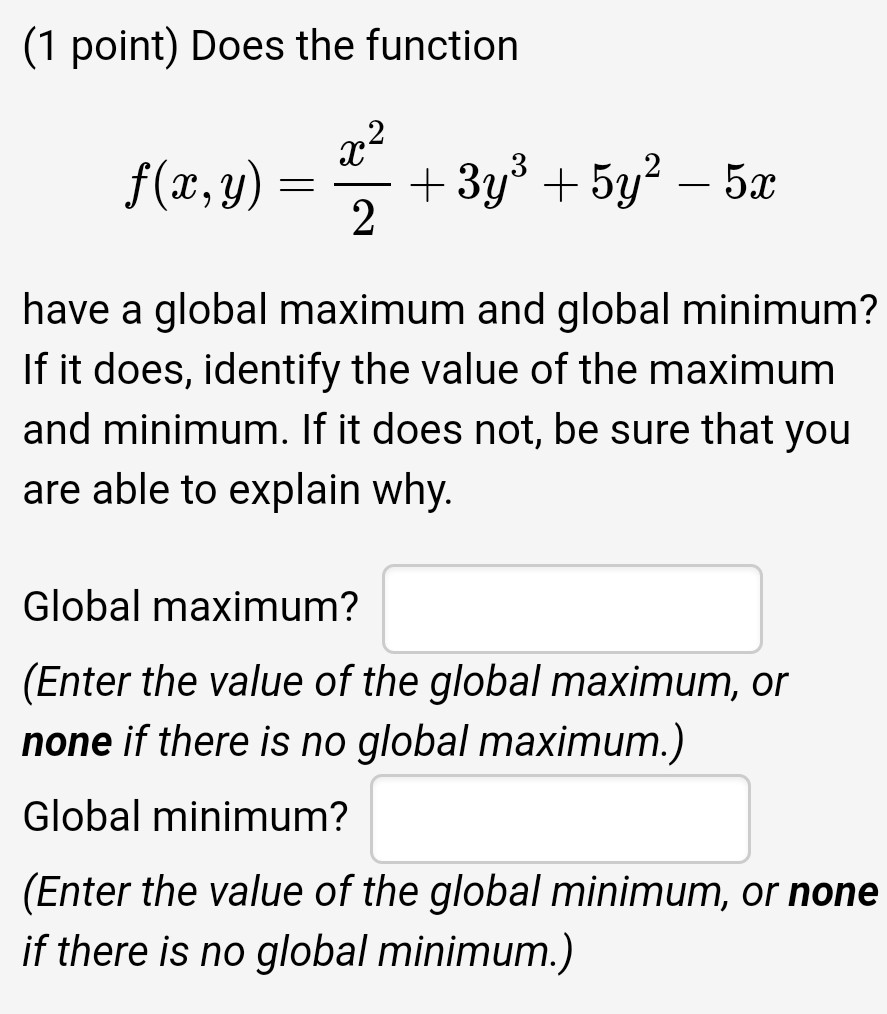Select the text "Global maximum?"
Screen dimensions: 887x1014
click(x=190, y=605)
